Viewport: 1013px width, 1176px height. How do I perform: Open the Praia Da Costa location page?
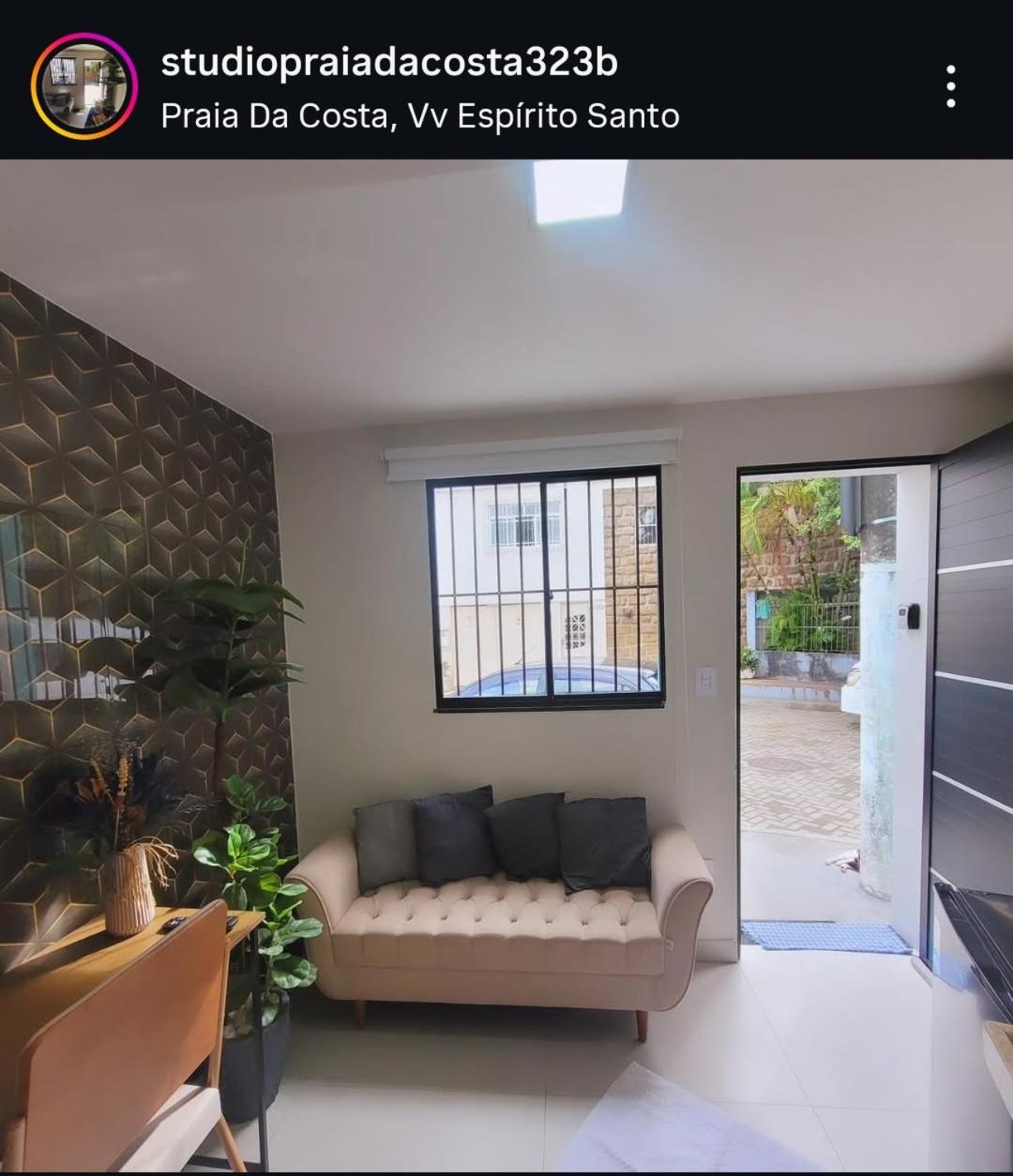[x=419, y=116]
